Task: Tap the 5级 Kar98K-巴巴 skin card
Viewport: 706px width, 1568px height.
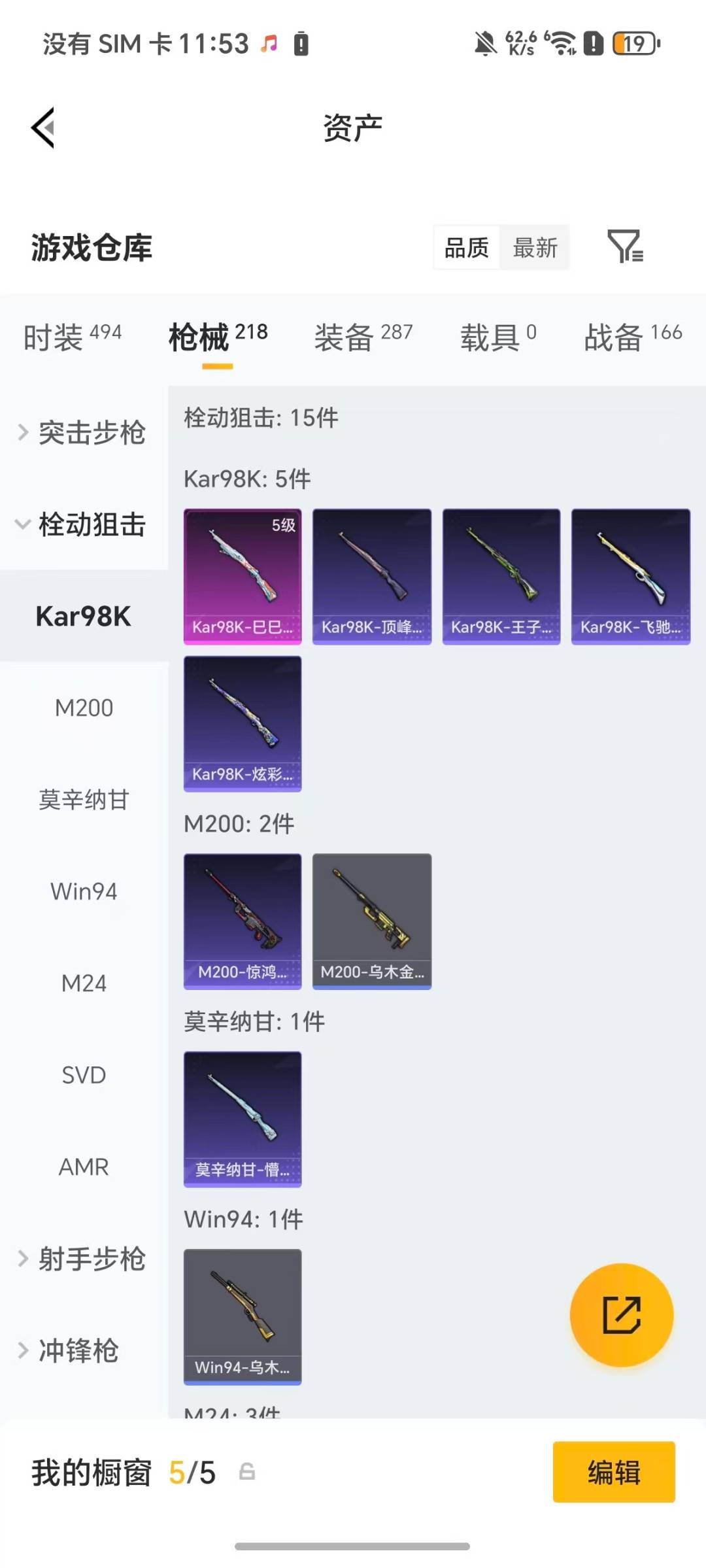Action: (242, 577)
